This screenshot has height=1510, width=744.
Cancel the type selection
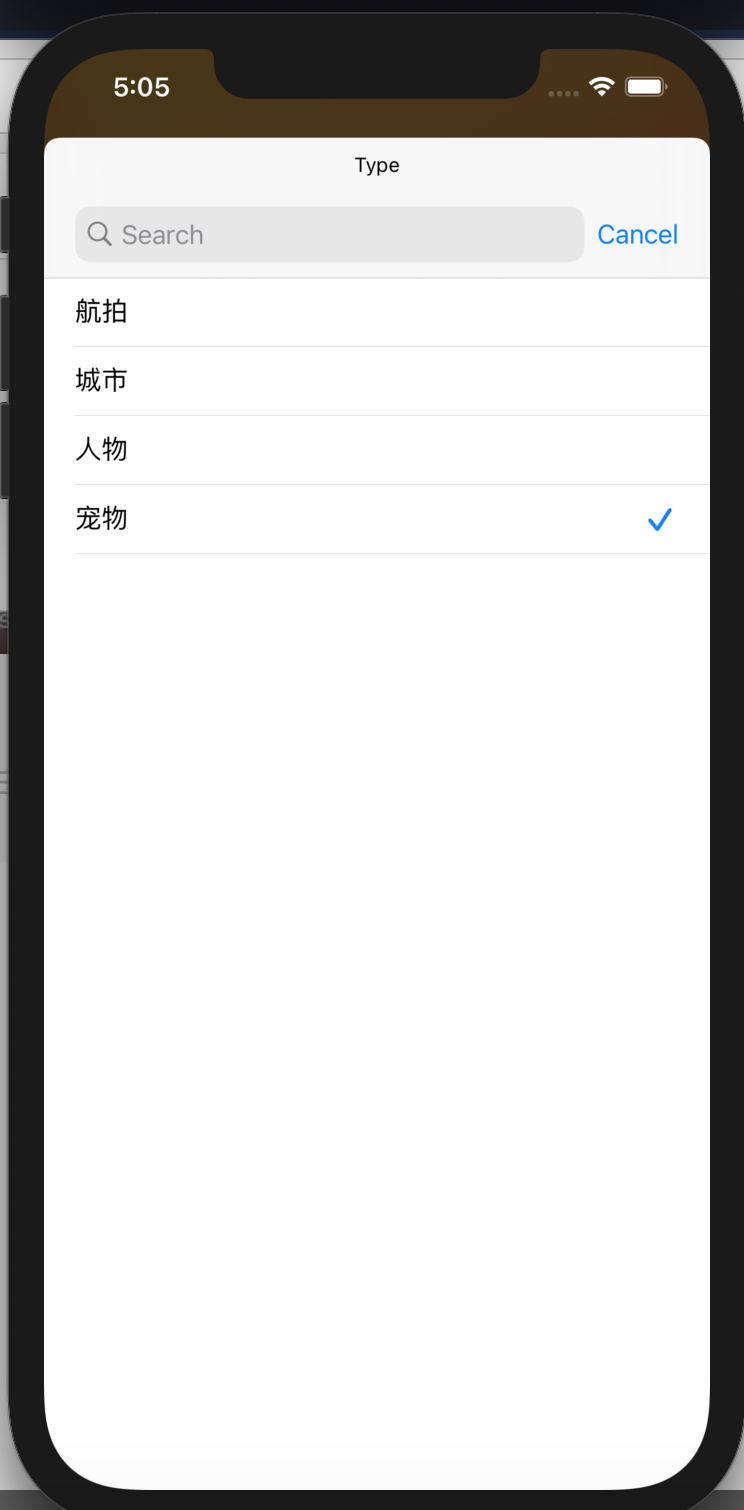pos(637,234)
